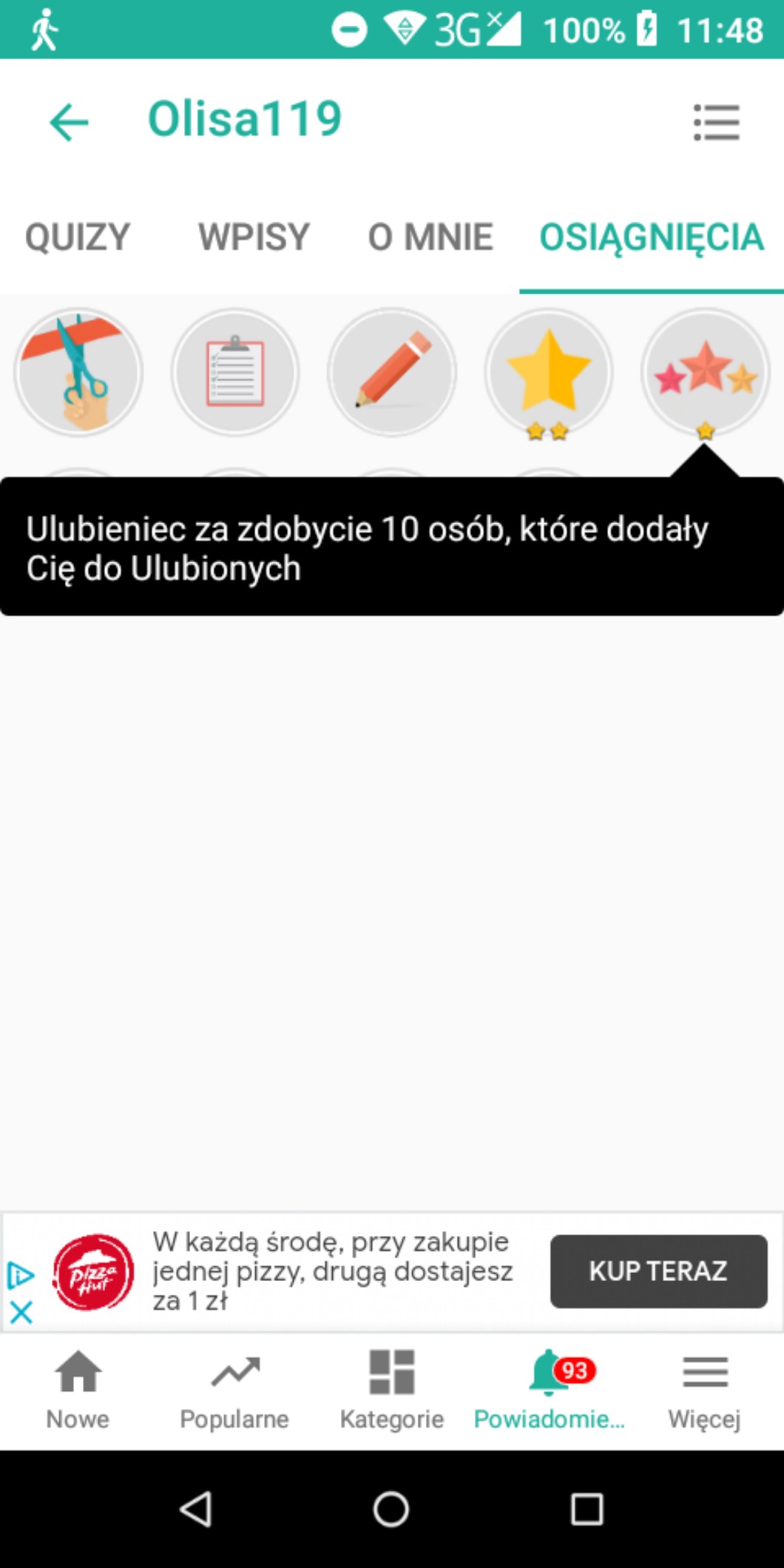The height and width of the screenshot is (1568, 784).
Task: Close the Pizza Hut ad banner
Action: 21,1312
